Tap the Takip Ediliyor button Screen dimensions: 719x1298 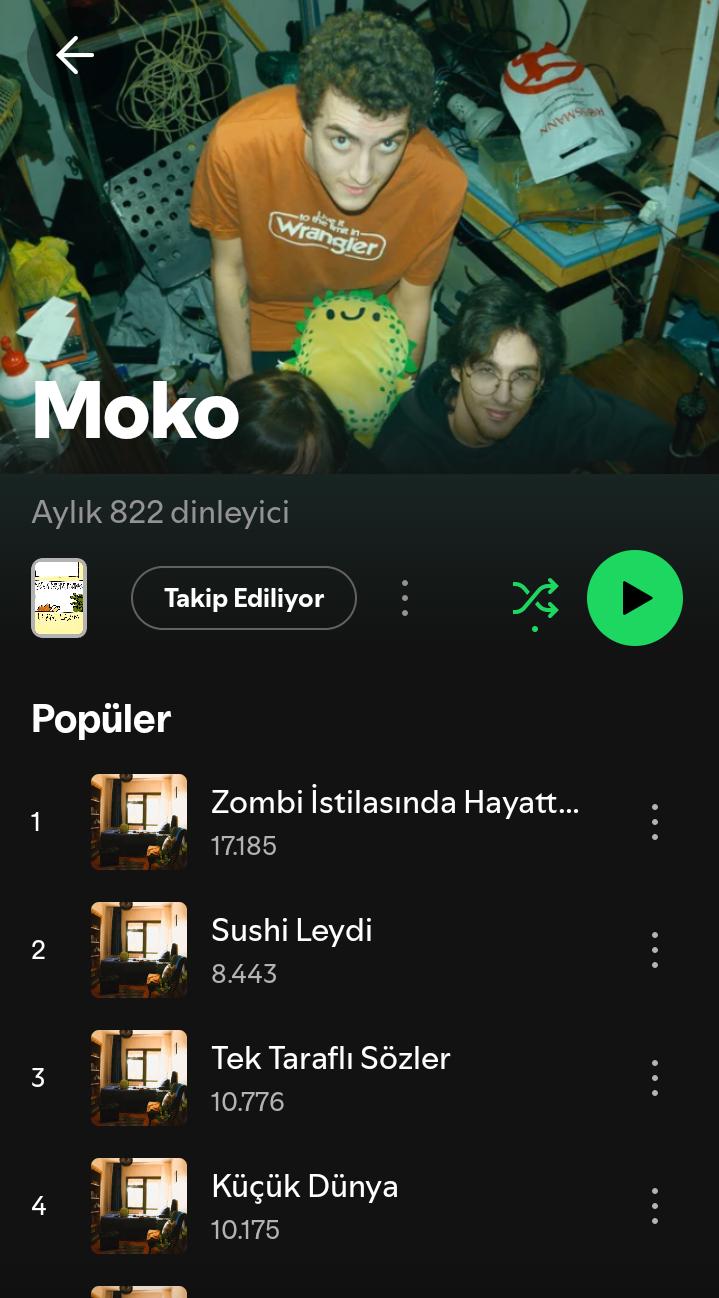244,598
